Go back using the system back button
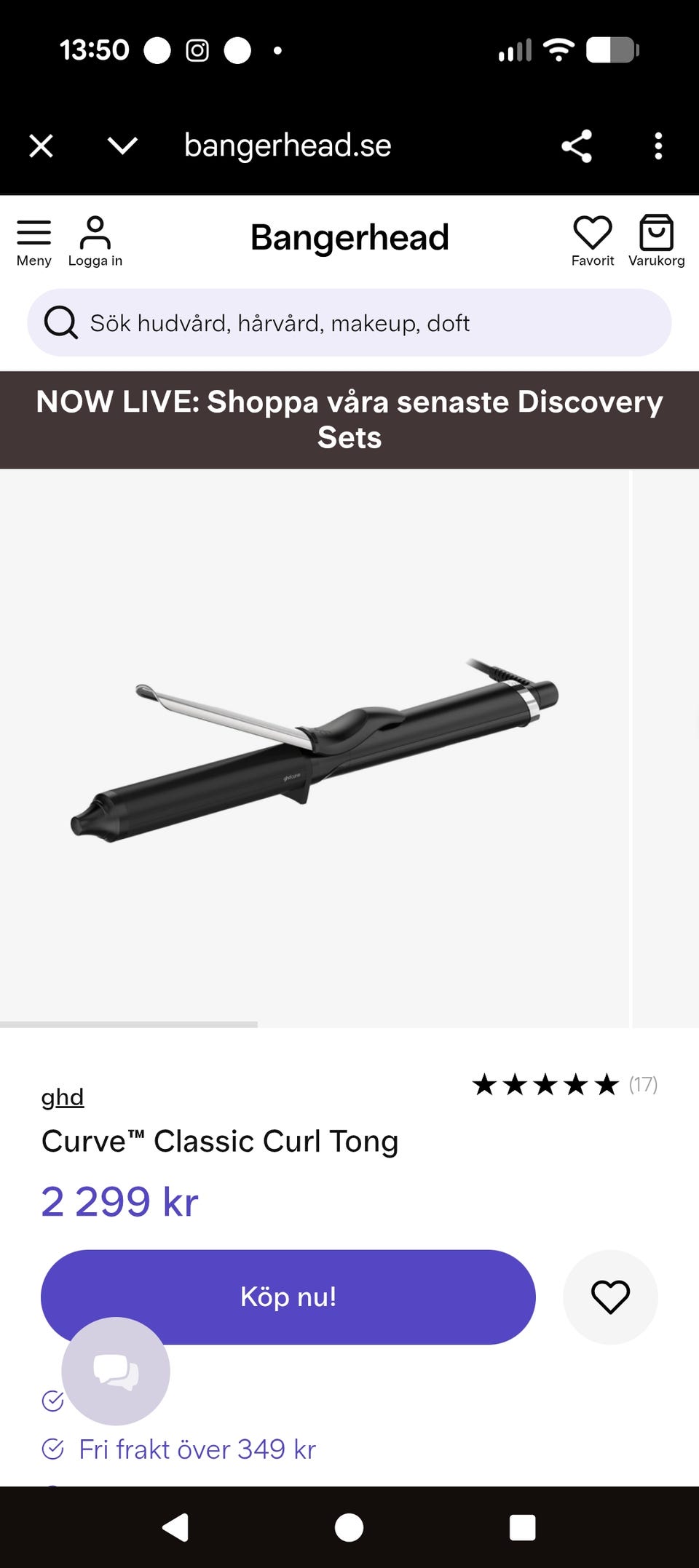699x1568 pixels. pyautogui.click(x=175, y=1527)
